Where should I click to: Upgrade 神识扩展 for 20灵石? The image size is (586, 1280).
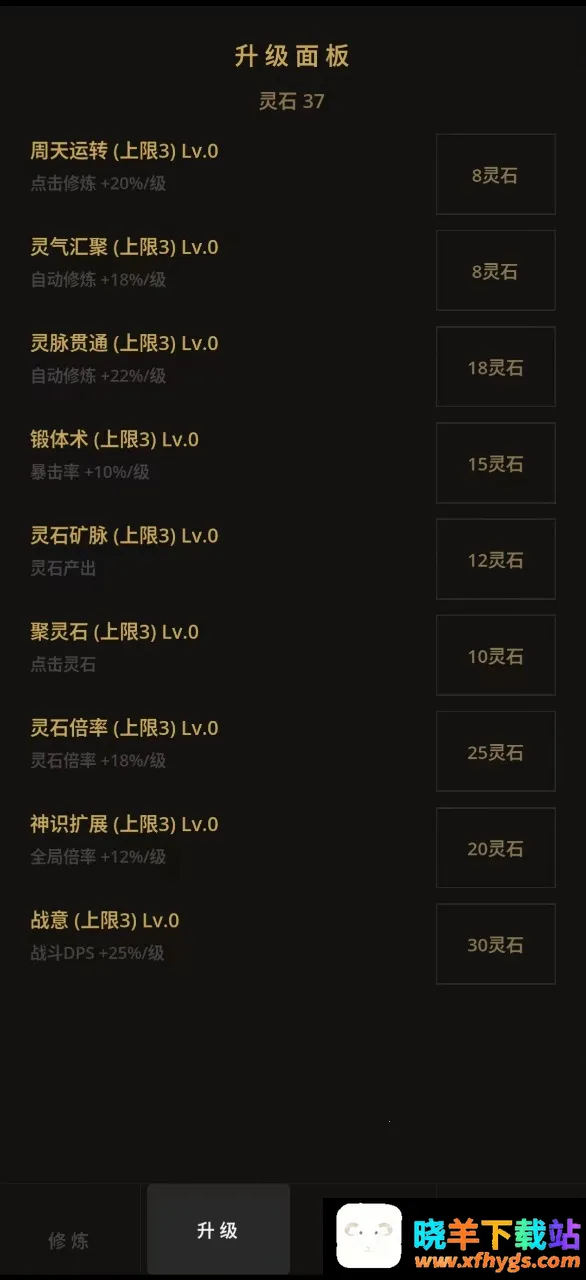[x=495, y=847]
